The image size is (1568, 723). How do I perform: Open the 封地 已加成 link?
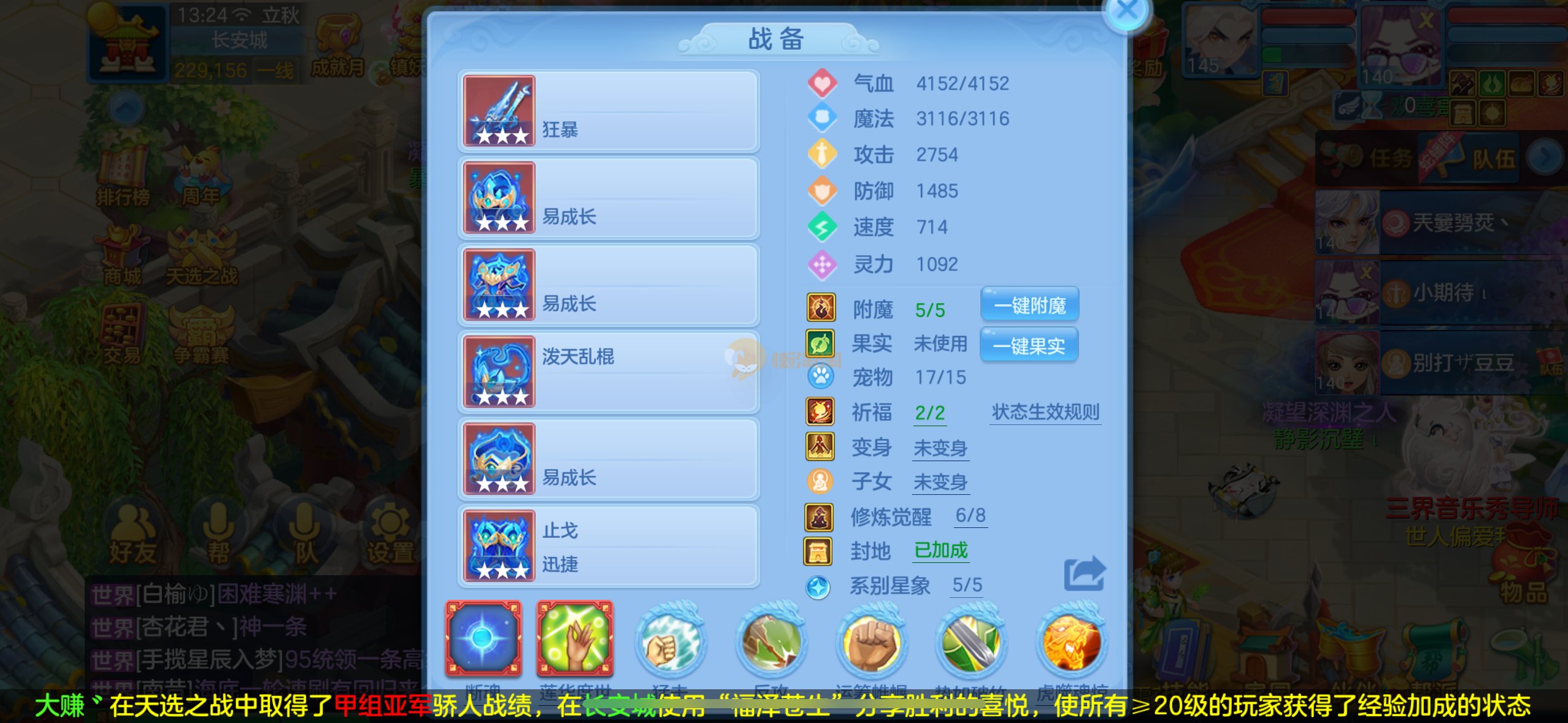[940, 550]
